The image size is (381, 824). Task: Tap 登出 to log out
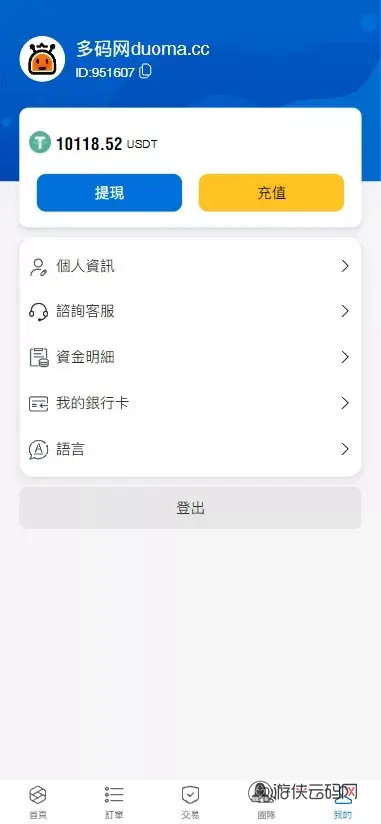click(x=190, y=508)
